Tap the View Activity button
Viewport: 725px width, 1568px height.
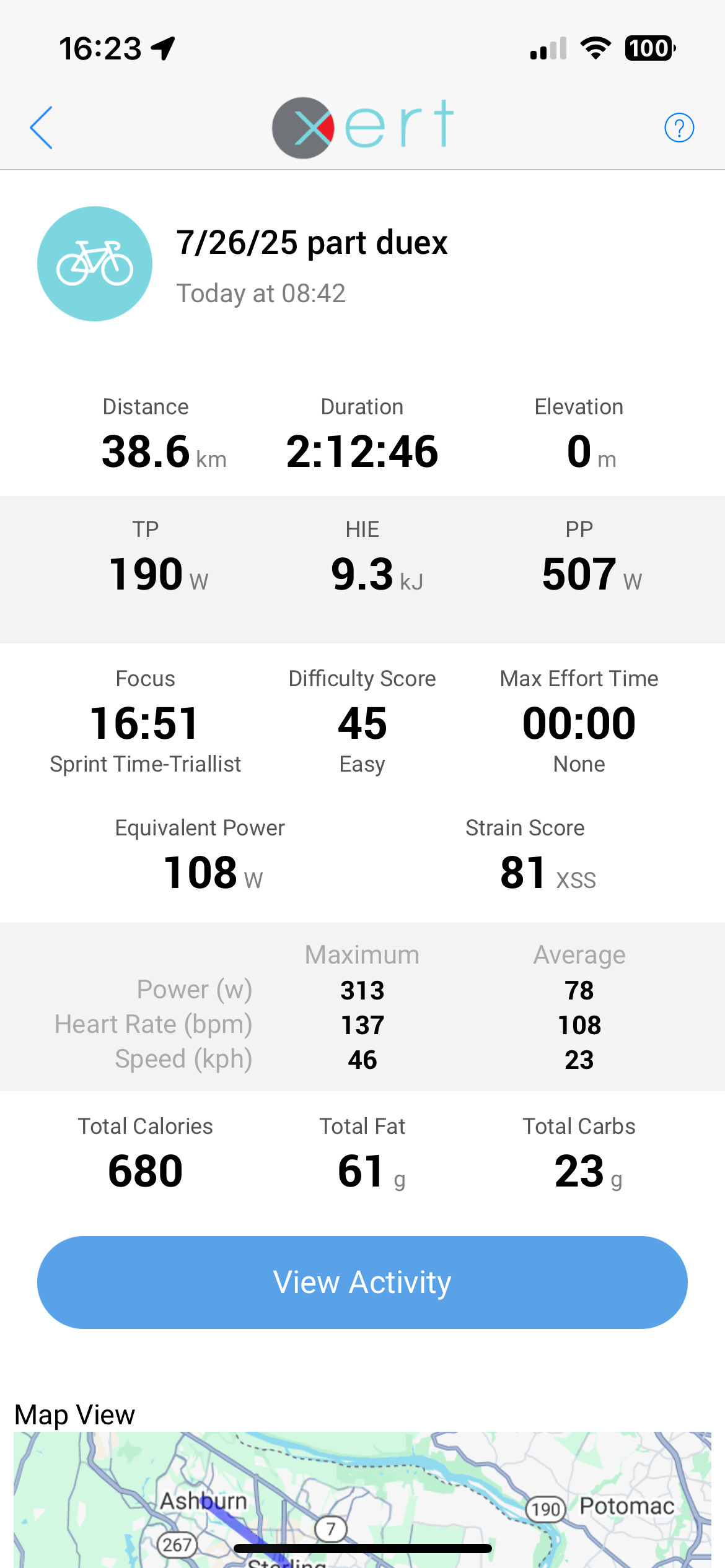click(x=362, y=1282)
